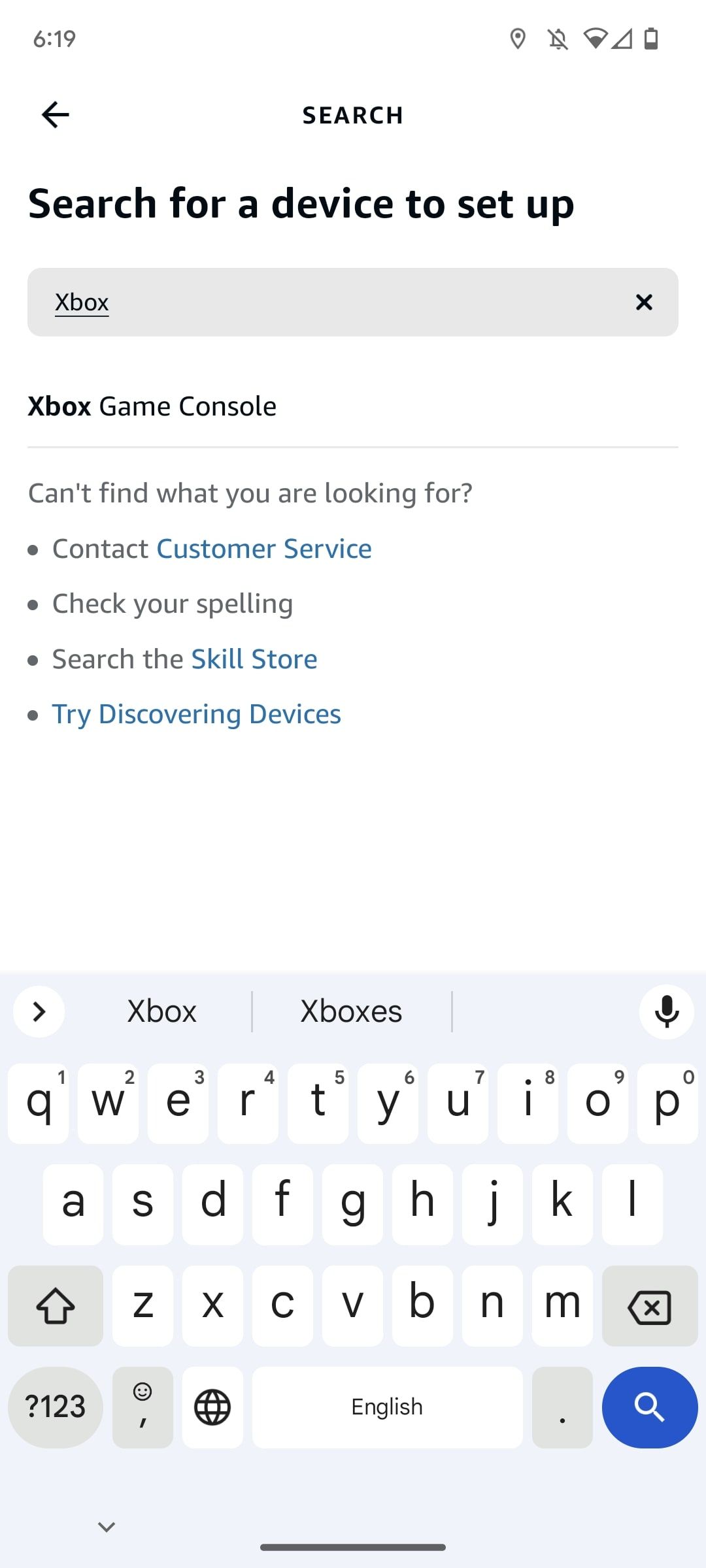Open the Skill Store link
706x1568 pixels.
(x=254, y=659)
